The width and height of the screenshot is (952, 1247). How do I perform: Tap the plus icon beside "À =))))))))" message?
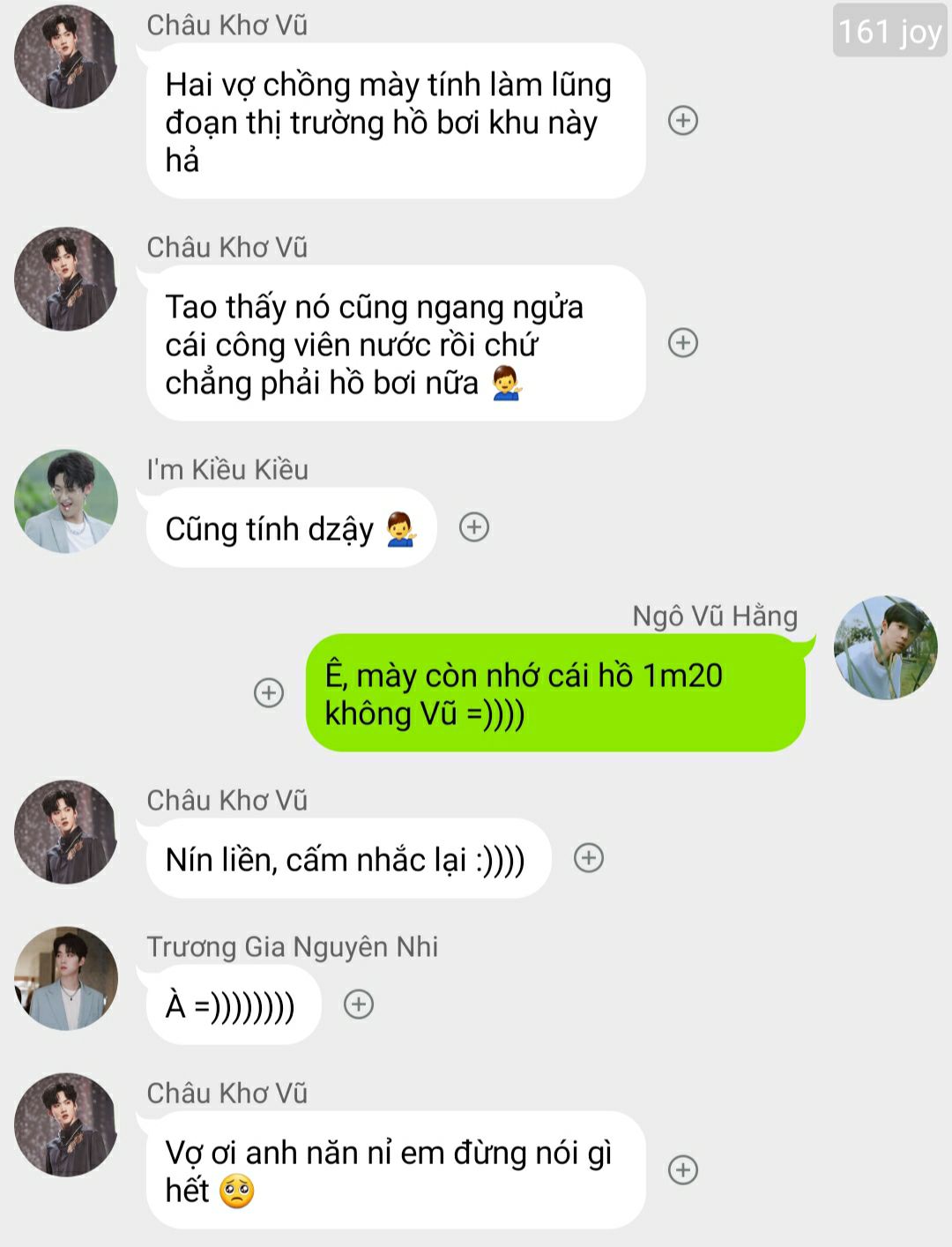tap(359, 1004)
